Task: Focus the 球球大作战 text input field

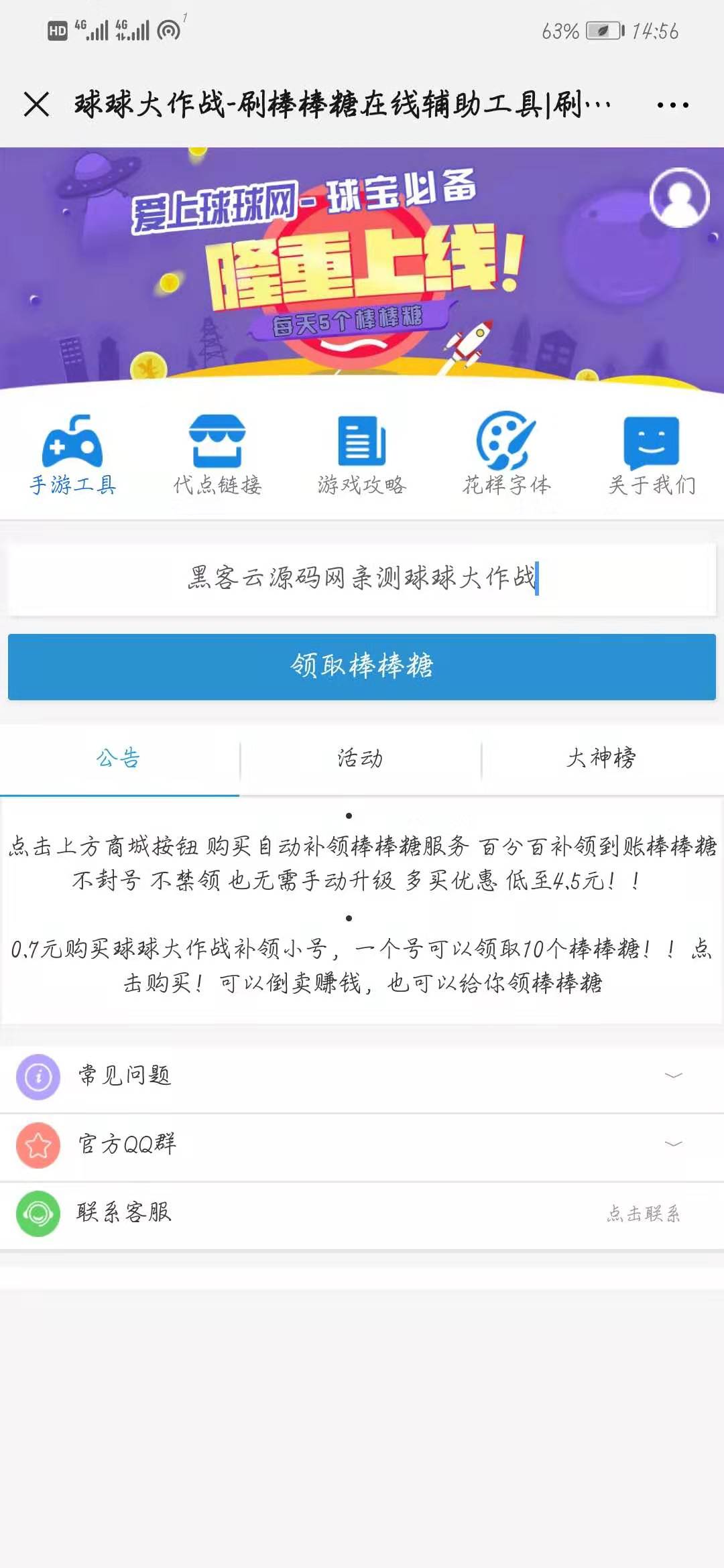Action: tap(362, 578)
